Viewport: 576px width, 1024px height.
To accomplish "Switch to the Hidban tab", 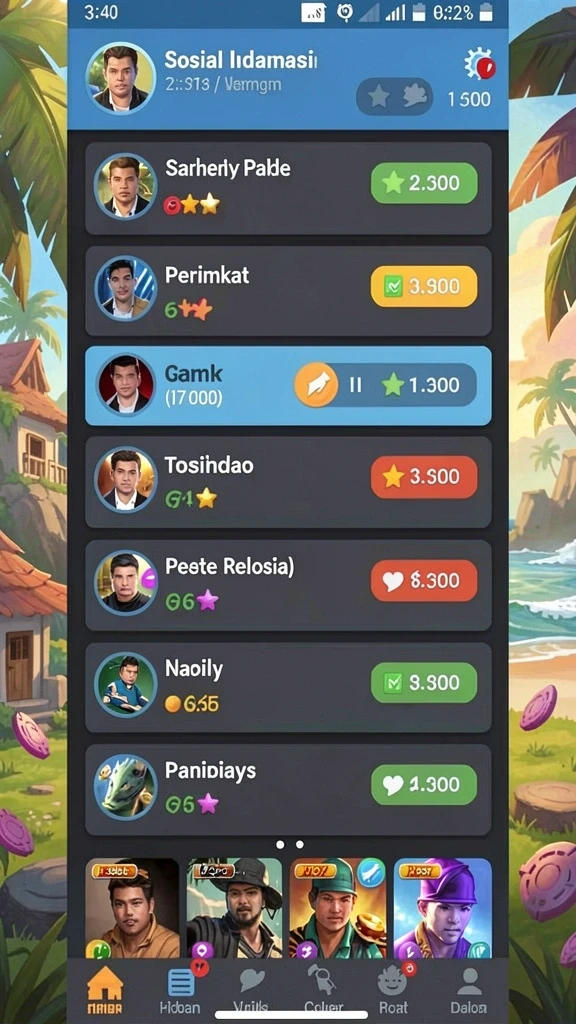I will [180, 989].
